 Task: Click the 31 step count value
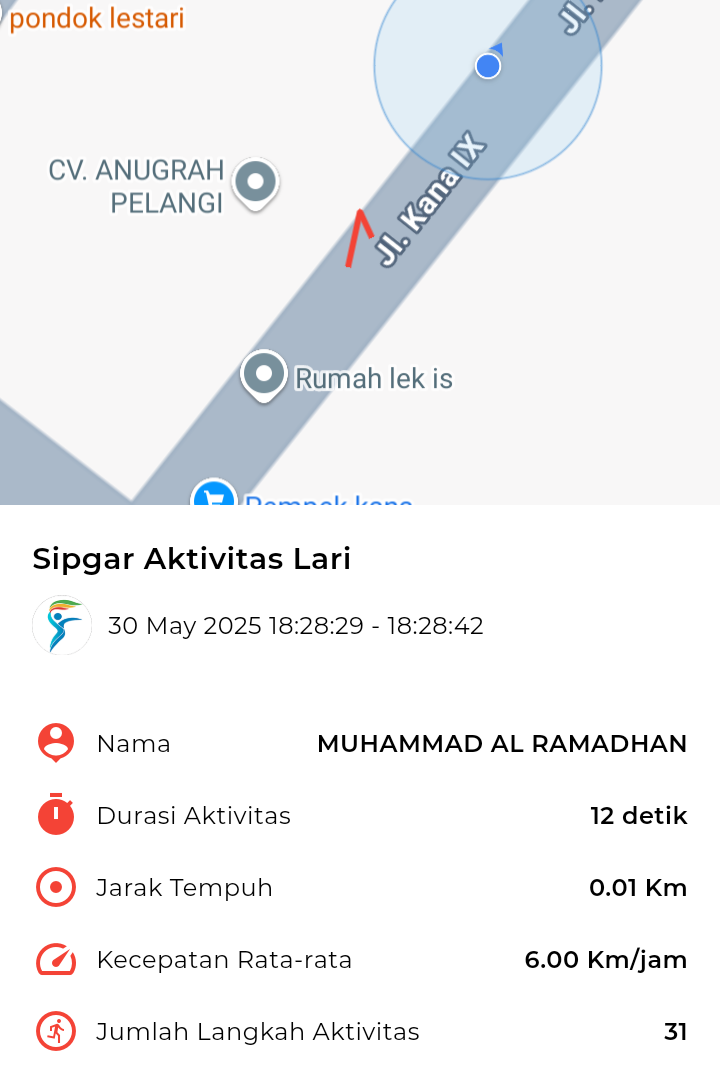(x=676, y=1031)
